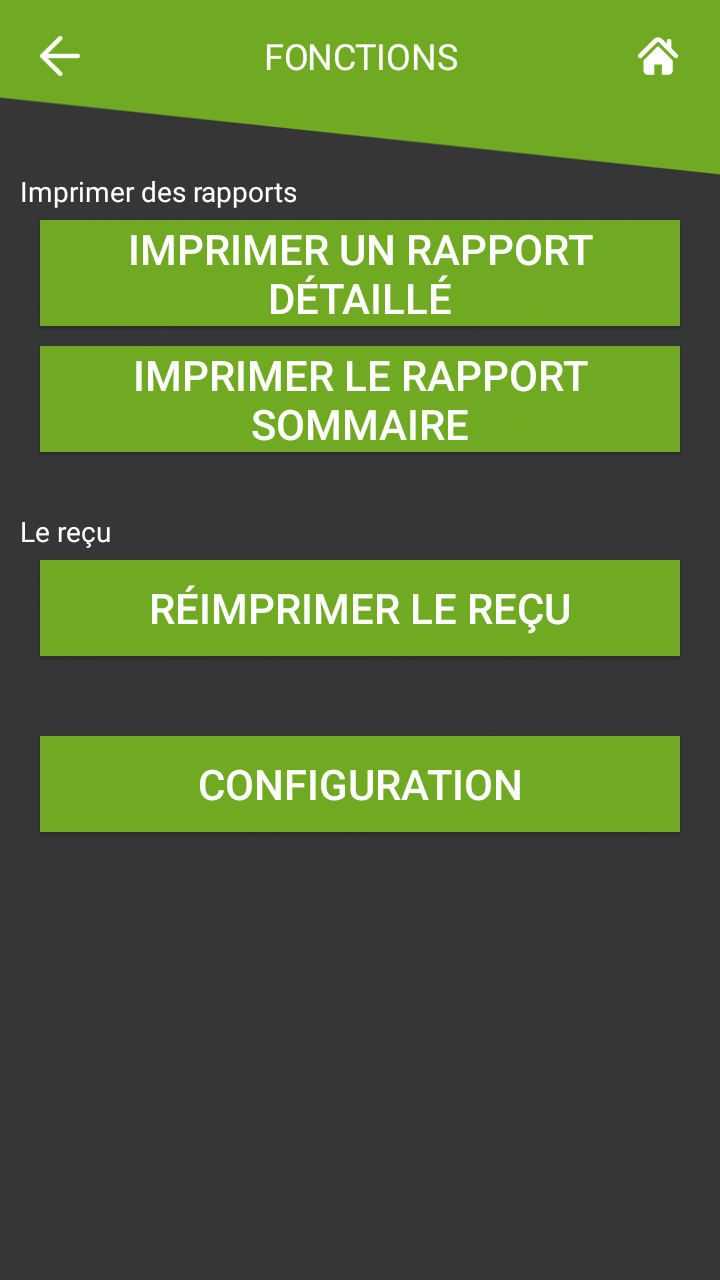720x1280 pixels.
Task: Click the Imprimer des rapports label
Action: [x=158, y=192]
